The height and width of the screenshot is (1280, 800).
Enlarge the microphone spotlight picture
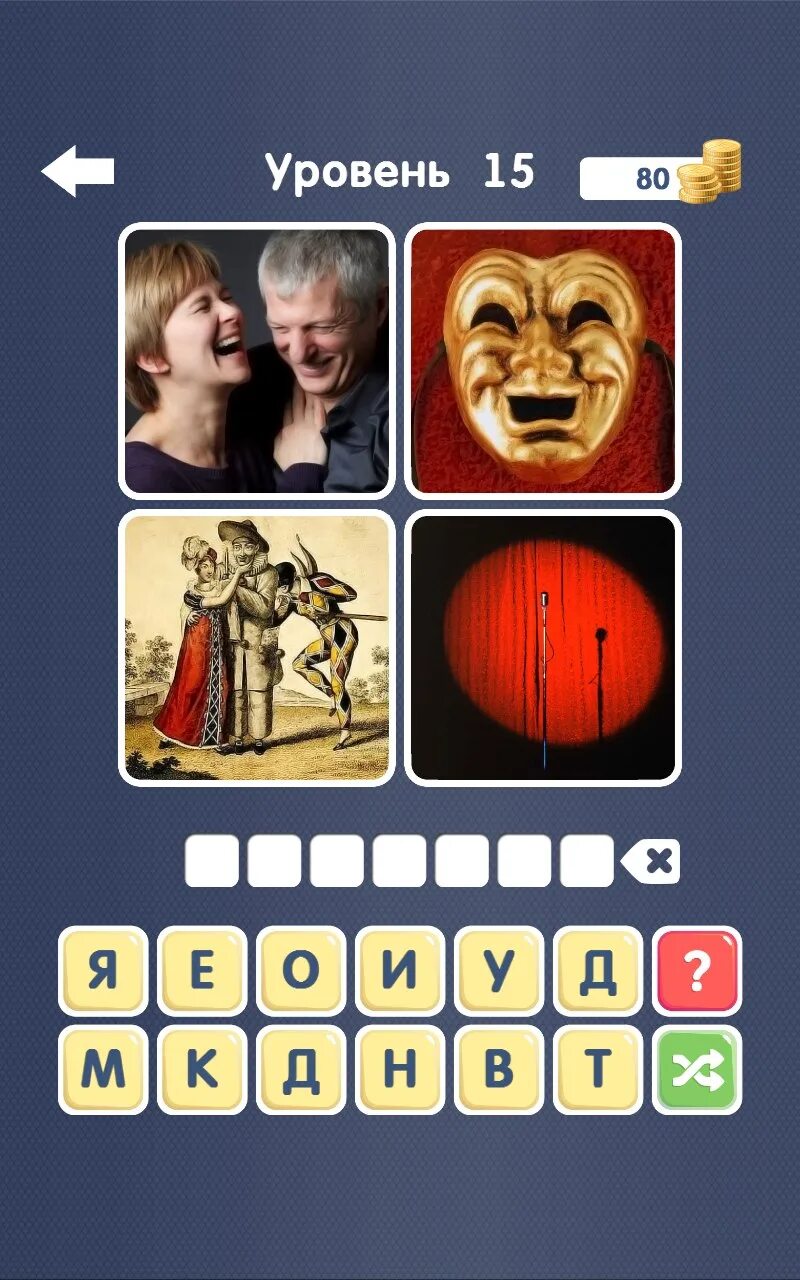pyautogui.click(x=543, y=648)
